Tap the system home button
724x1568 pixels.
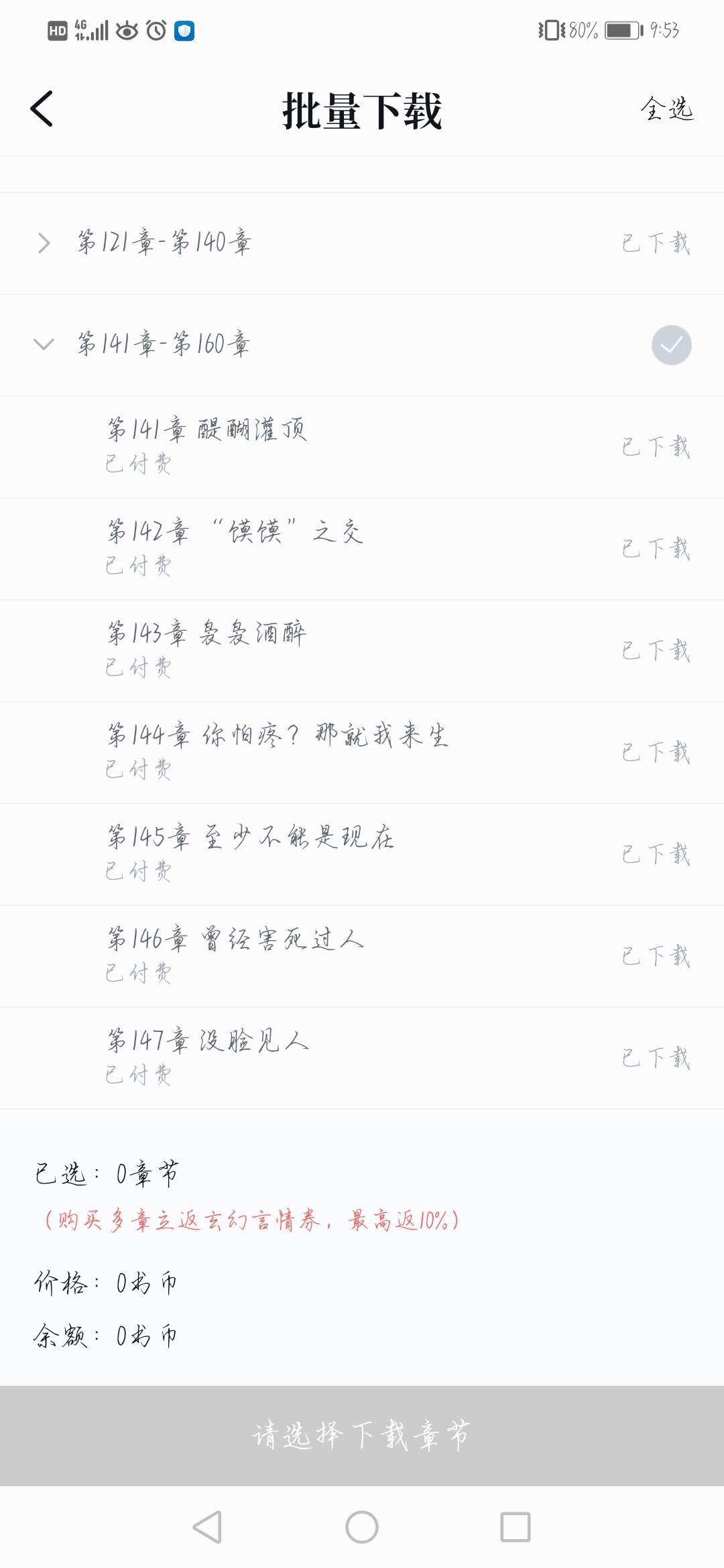(x=362, y=1527)
